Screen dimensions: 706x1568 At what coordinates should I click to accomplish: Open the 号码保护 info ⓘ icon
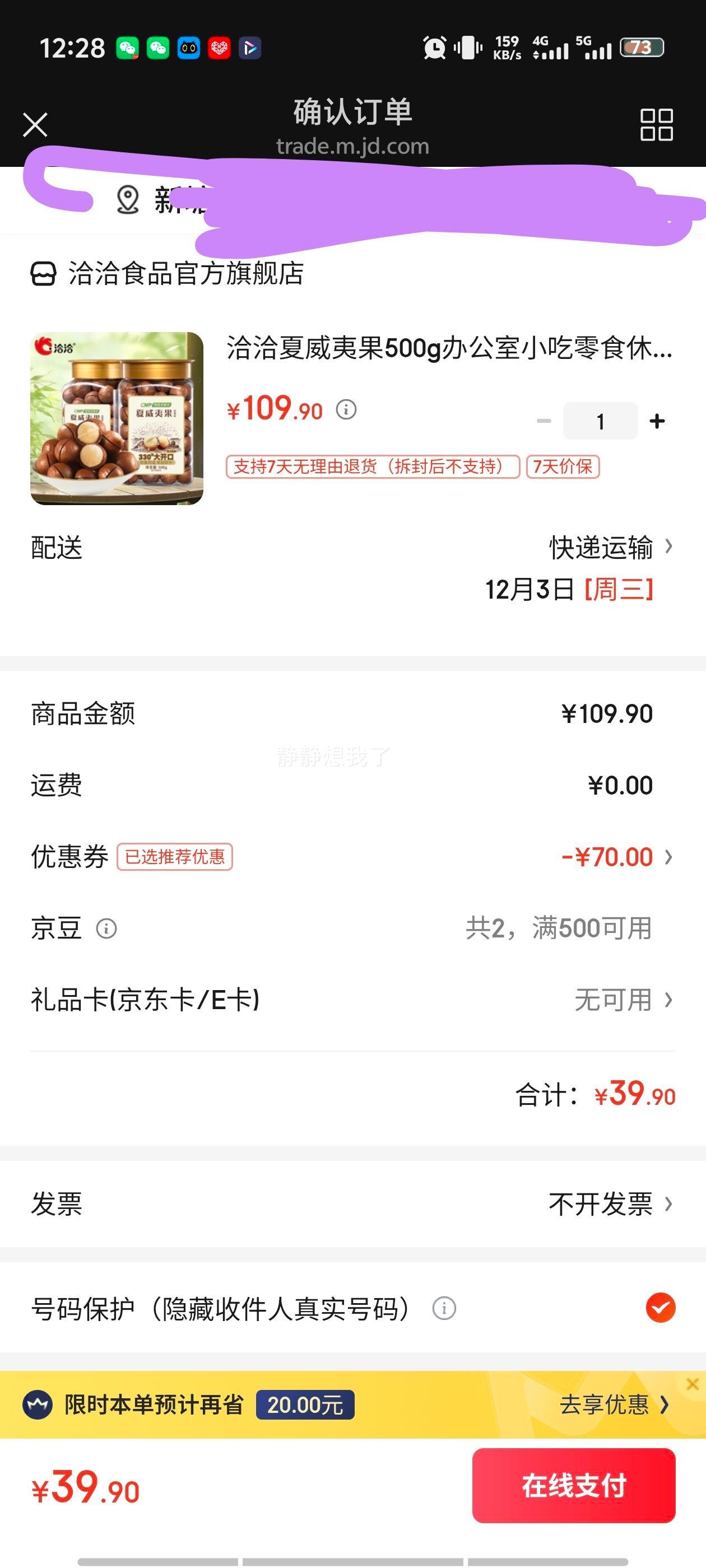point(444,1309)
